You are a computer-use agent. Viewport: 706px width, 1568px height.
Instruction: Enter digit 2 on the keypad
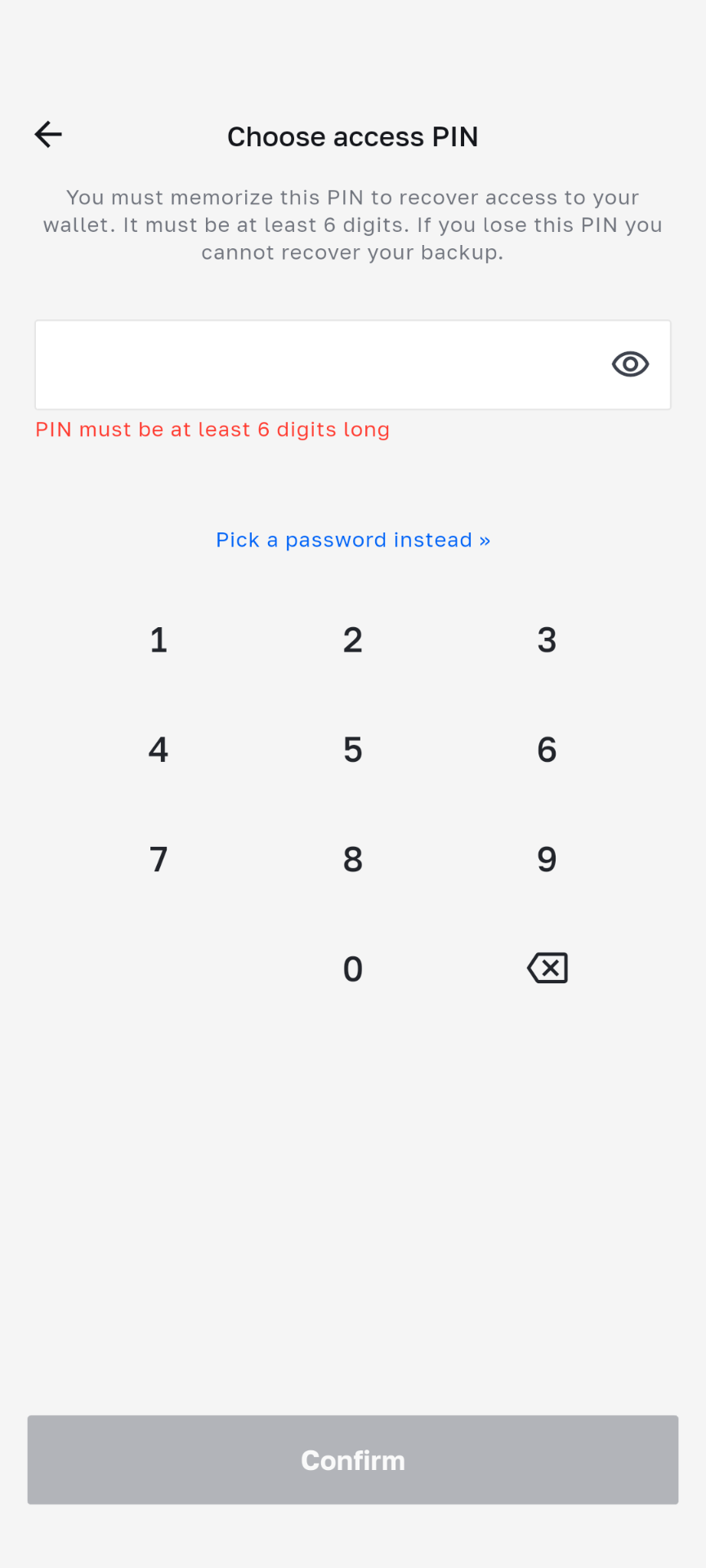pos(353,639)
